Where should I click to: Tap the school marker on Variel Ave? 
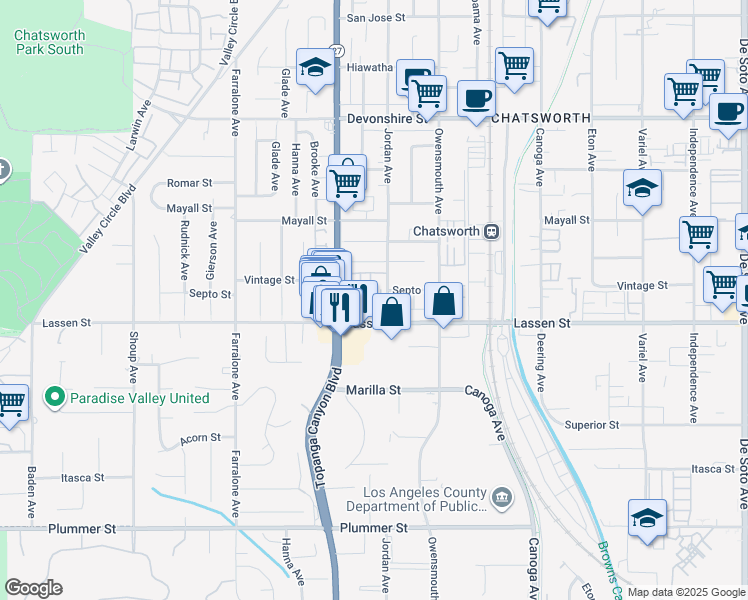[x=642, y=191]
